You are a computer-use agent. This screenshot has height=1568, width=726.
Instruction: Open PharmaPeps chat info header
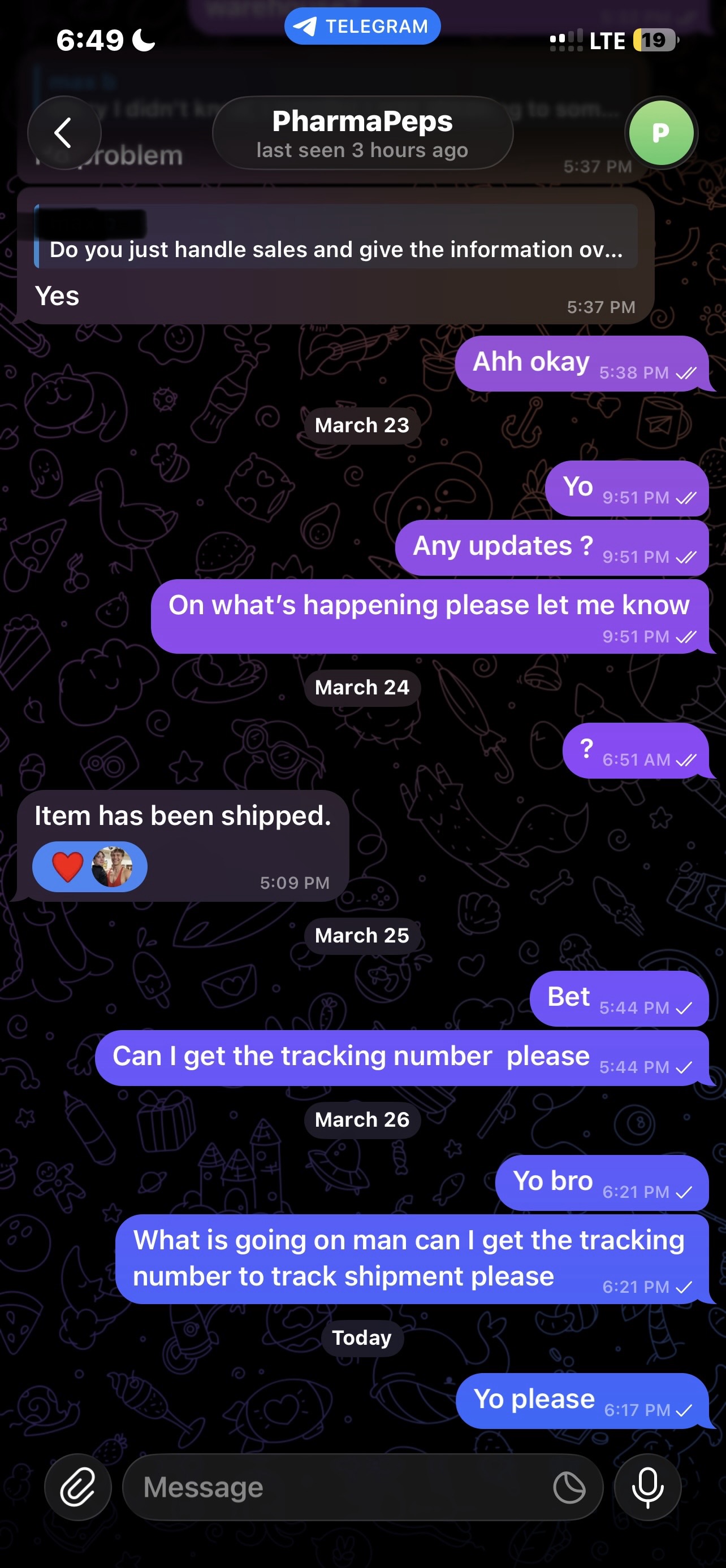pyautogui.click(x=362, y=133)
